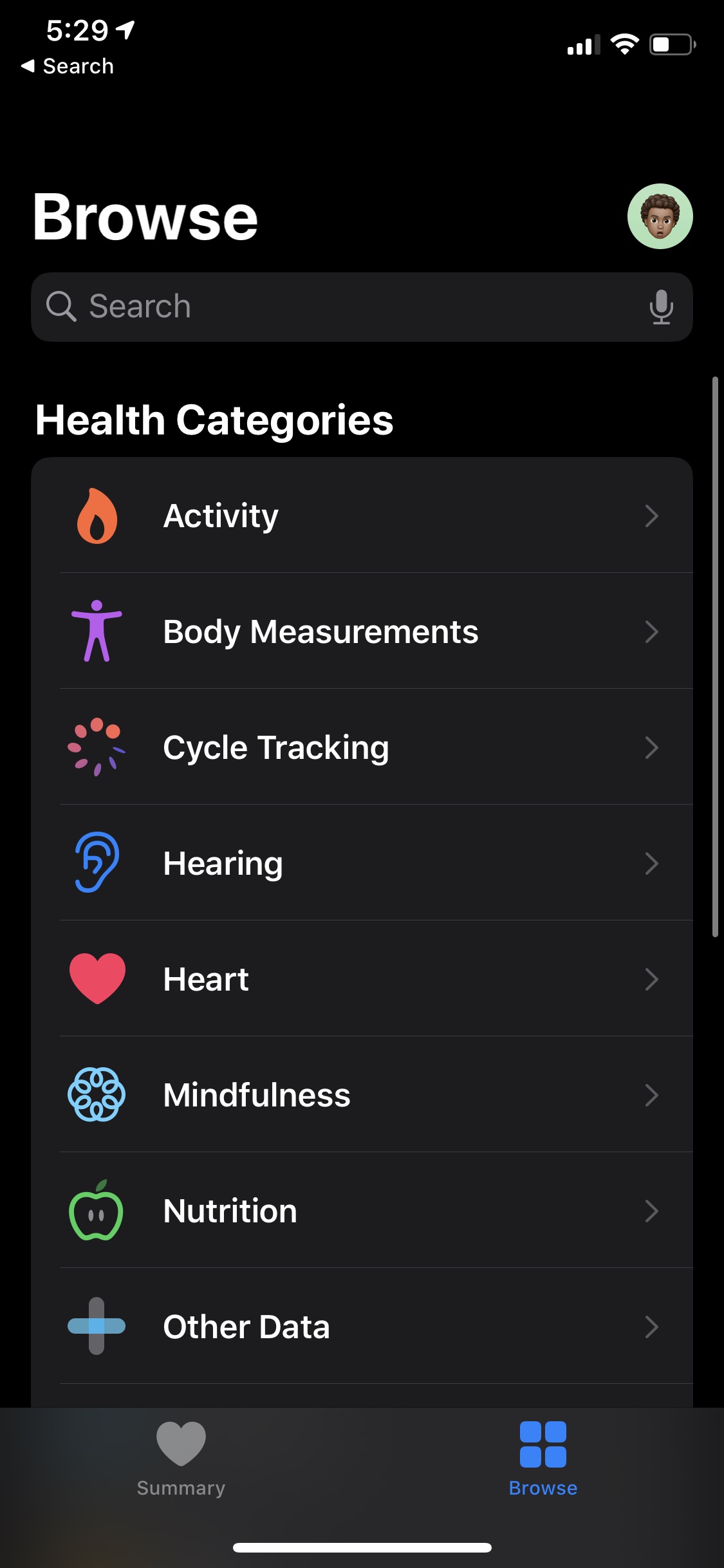Open Mindfulness
The width and height of the screenshot is (724, 1568).
(362, 1094)
